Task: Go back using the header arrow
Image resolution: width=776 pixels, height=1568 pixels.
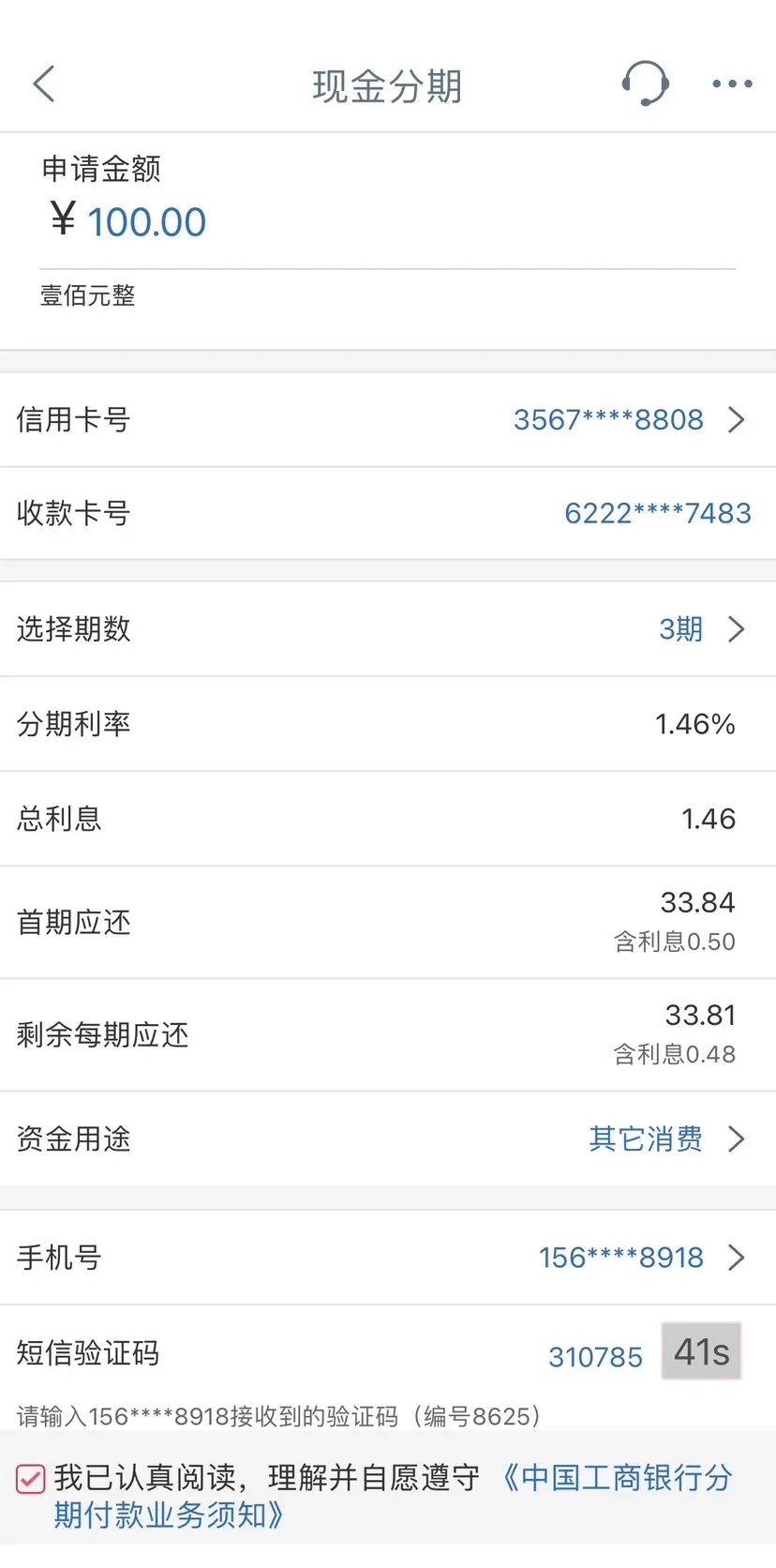Action: click(44, 83)
